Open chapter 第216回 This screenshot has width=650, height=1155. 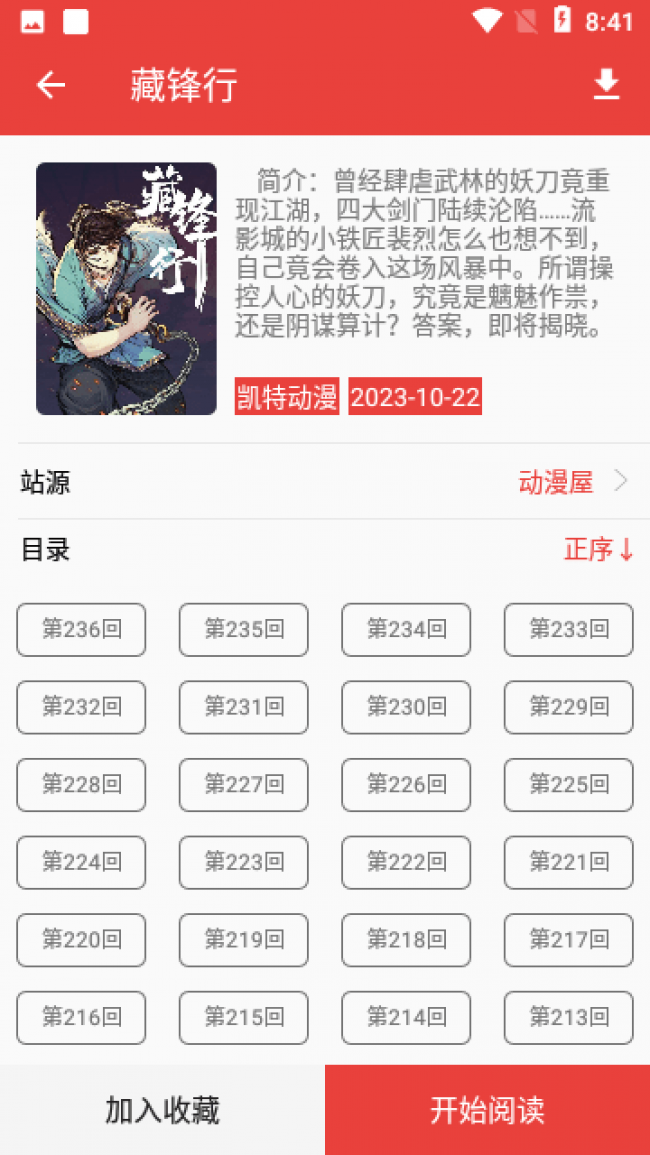[81, 1017]
